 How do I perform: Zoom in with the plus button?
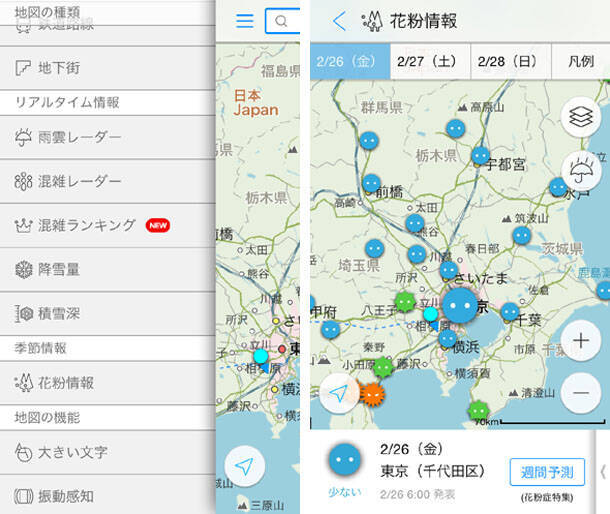tap(581, 340)
